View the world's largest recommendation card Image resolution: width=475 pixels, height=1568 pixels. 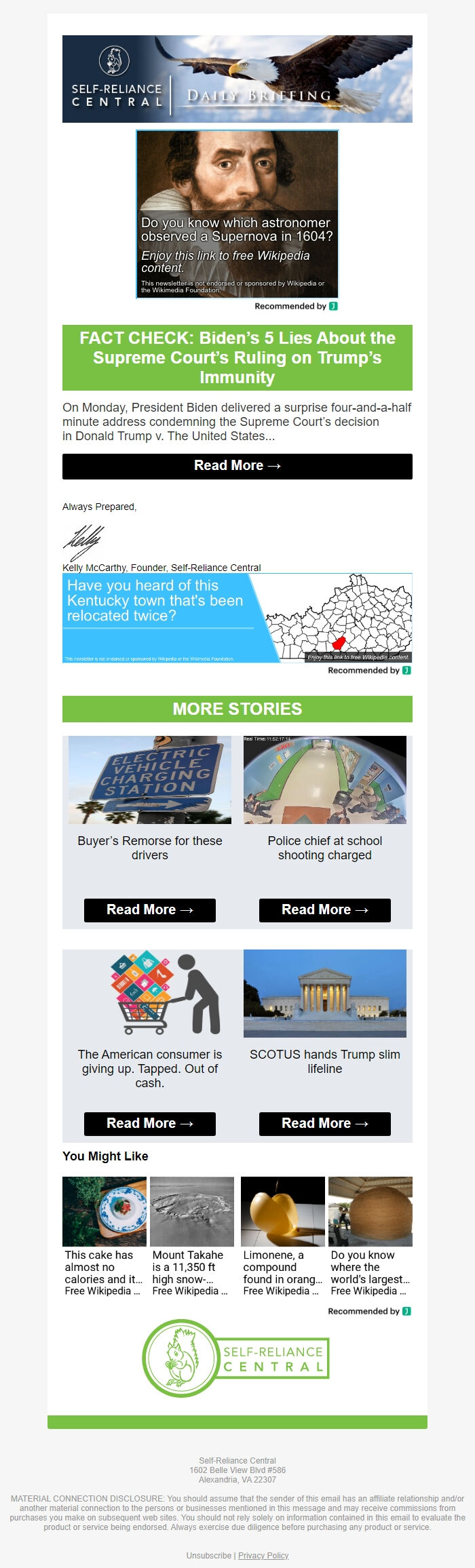pyautogui.click(x=370, y=1237)
